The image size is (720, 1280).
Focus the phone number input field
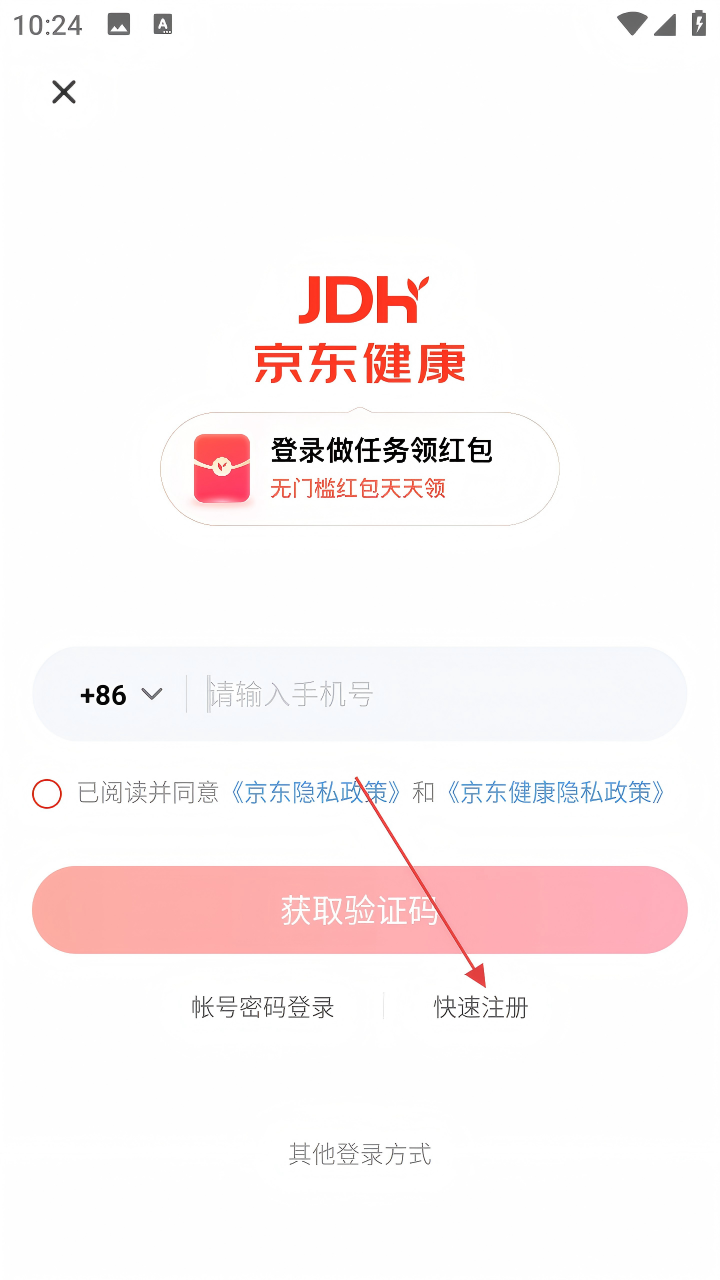pos(440,694)
